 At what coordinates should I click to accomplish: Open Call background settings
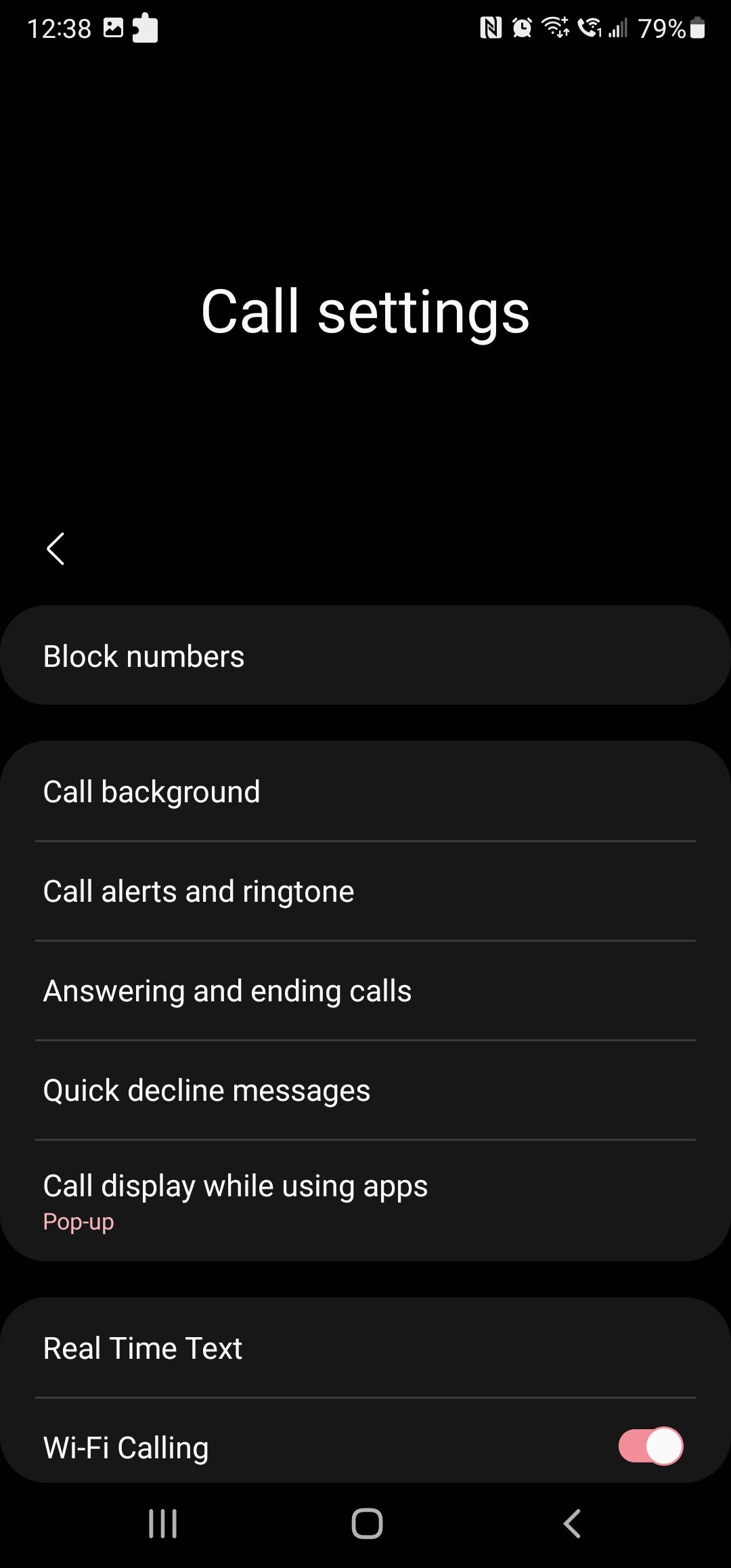tap(152, 791)
